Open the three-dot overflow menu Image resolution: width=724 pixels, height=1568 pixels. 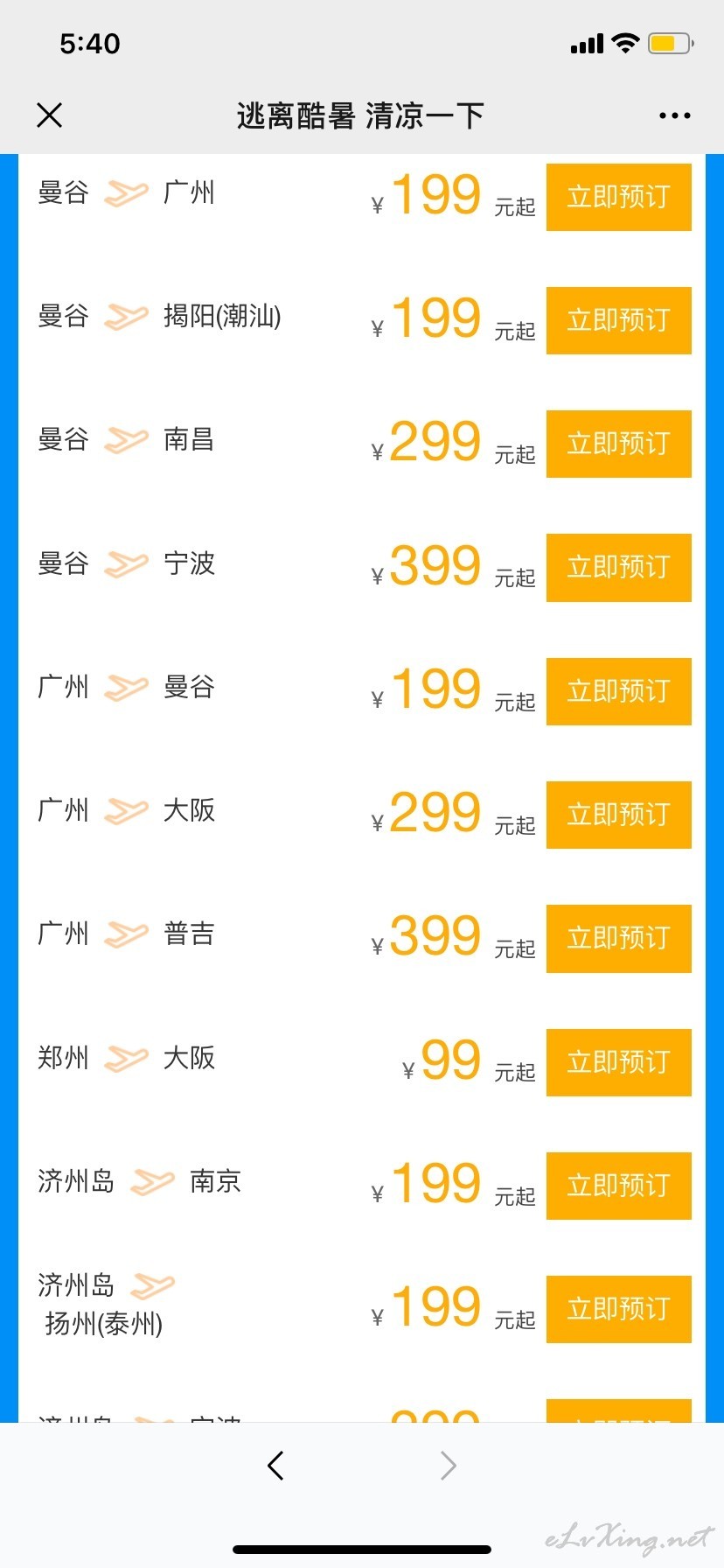674,115
